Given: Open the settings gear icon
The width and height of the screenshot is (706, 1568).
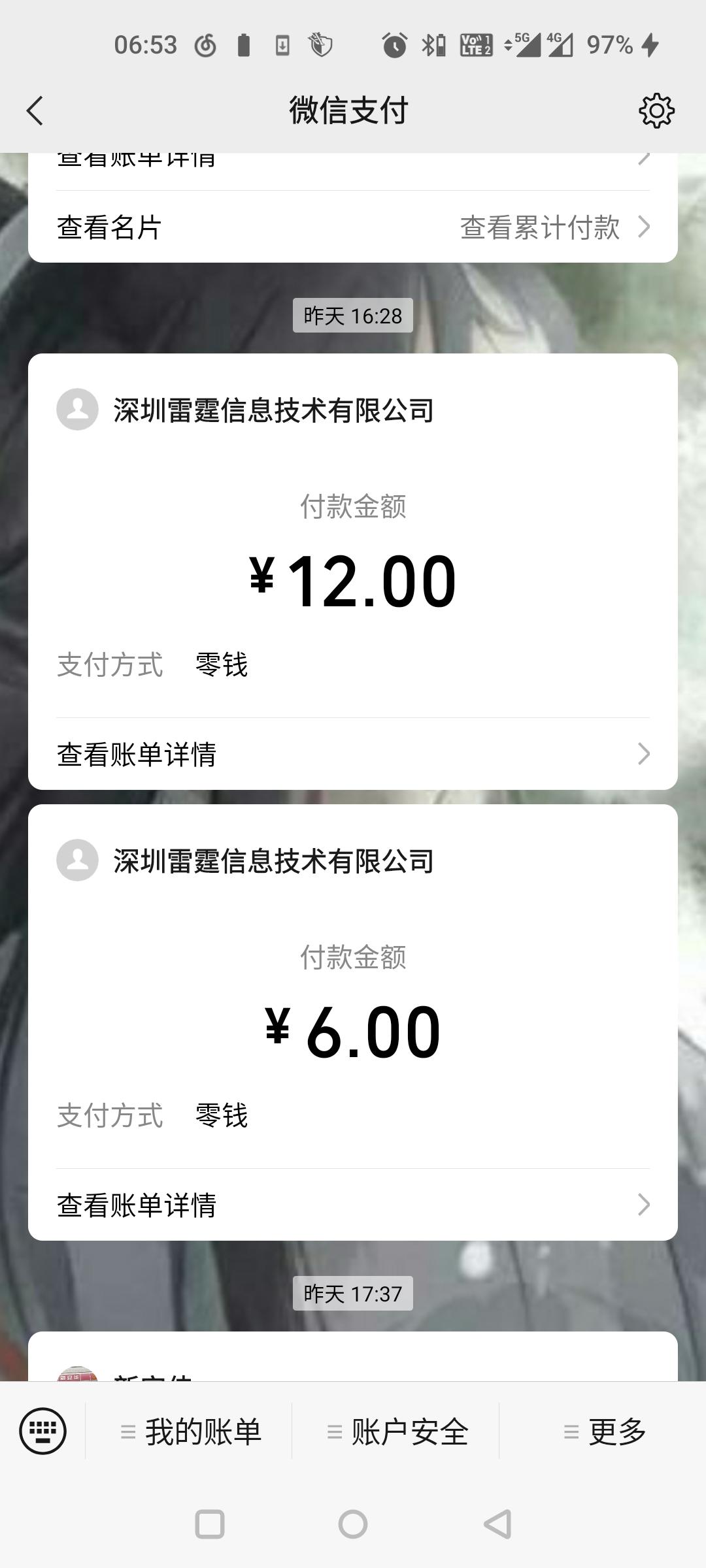Looking at the screenshot, I should (656, 110).
